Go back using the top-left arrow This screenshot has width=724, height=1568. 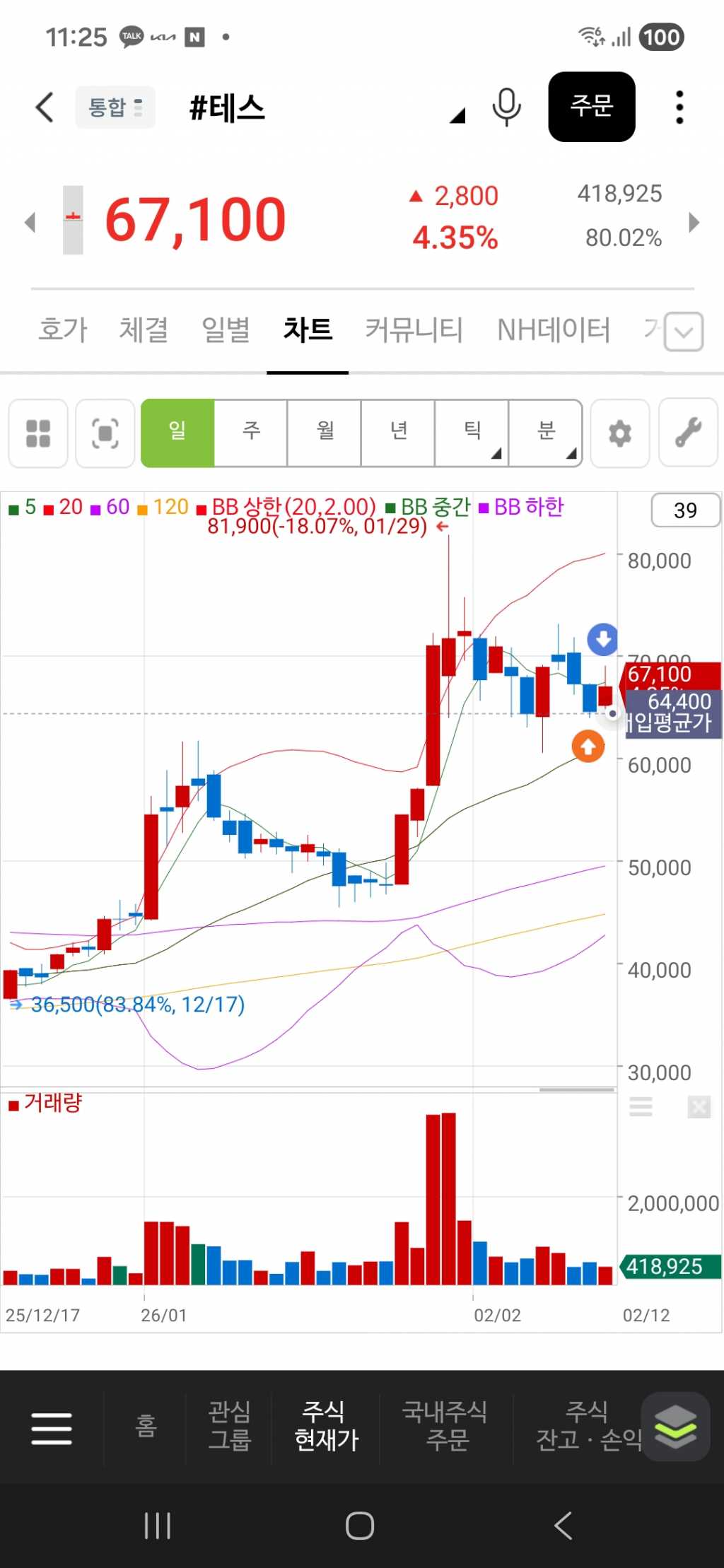(45, 107)
